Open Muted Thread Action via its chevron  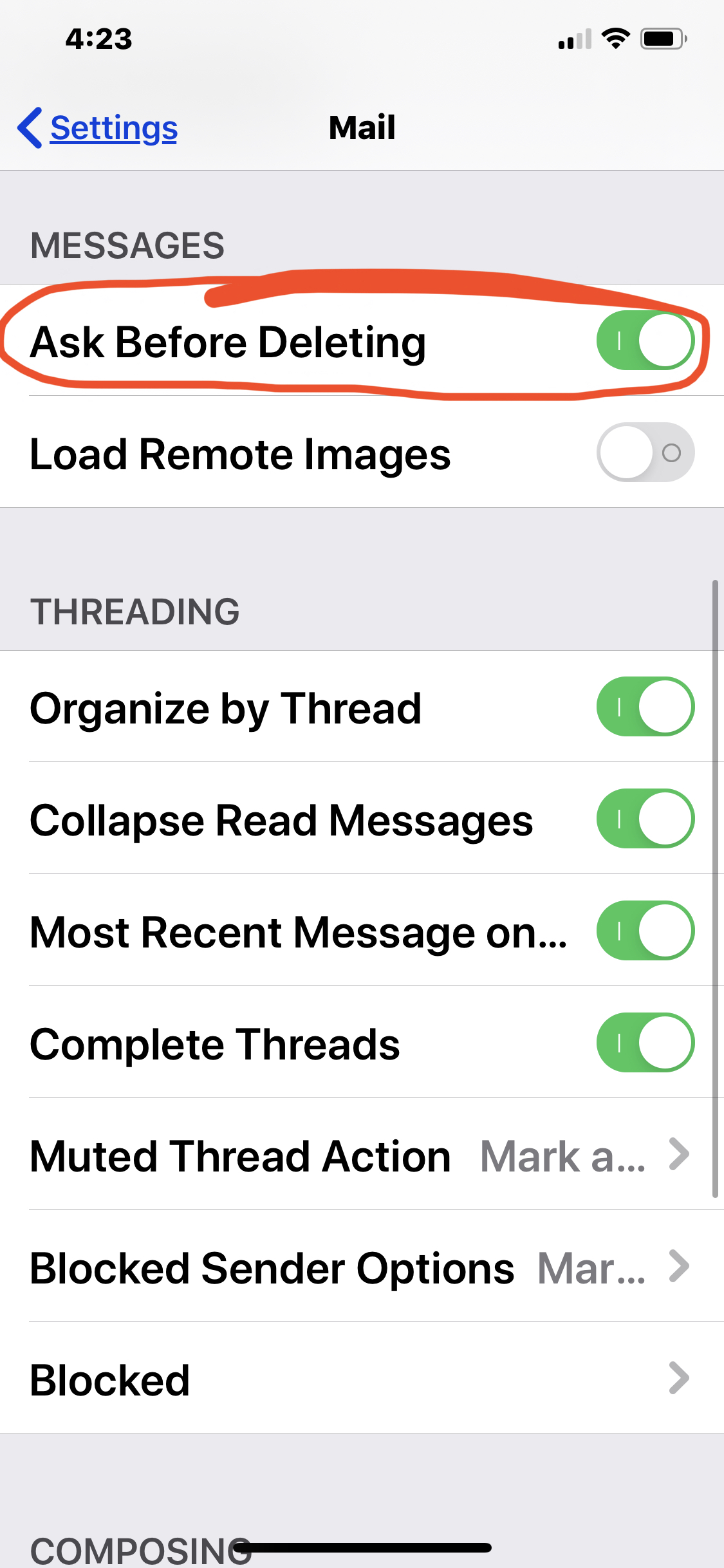(x=679, y=1155)
